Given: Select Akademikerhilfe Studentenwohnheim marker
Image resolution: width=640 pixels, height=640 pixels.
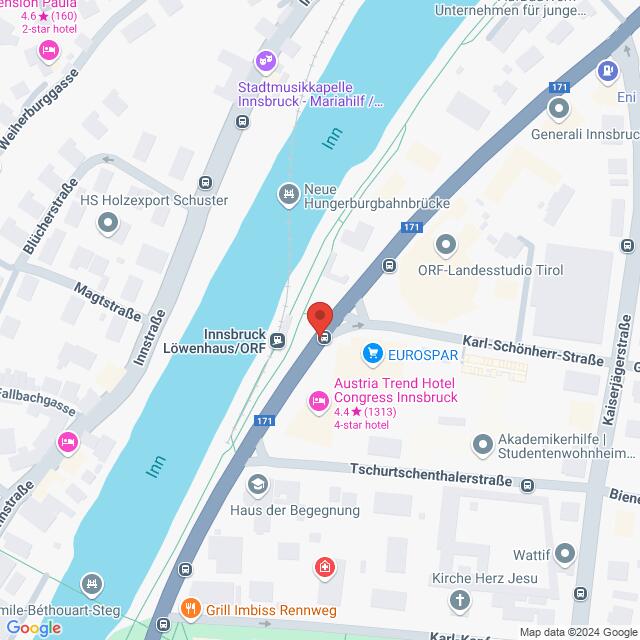Looking at the screenshot, I should pos(482,442).
